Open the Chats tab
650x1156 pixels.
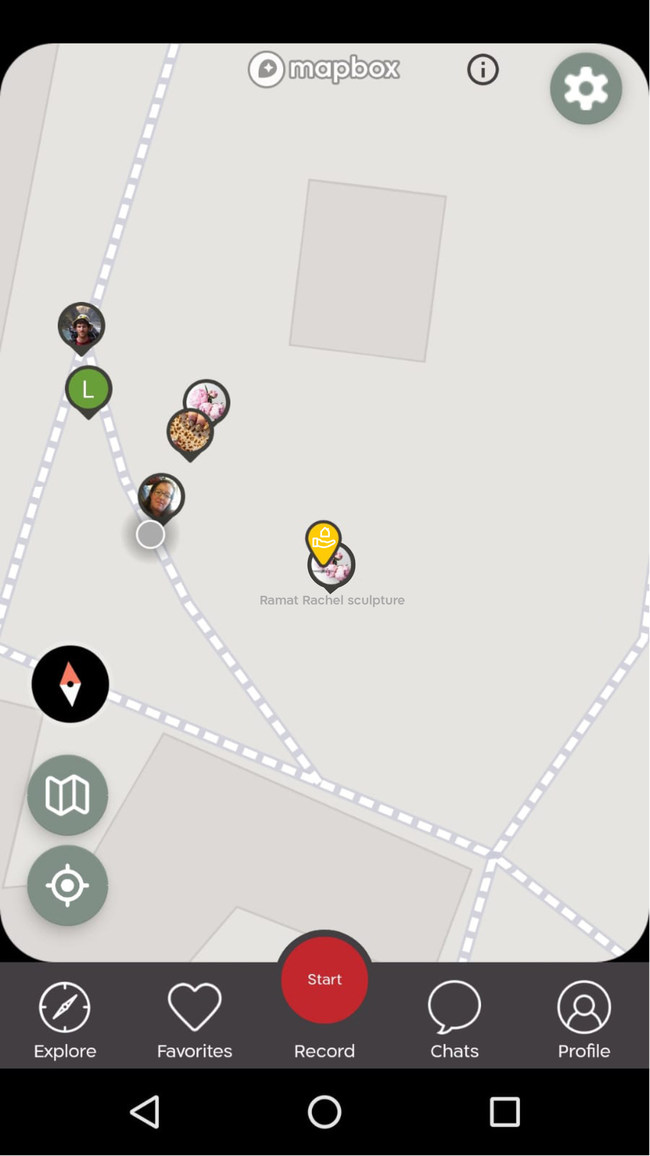pos(454,1019)
